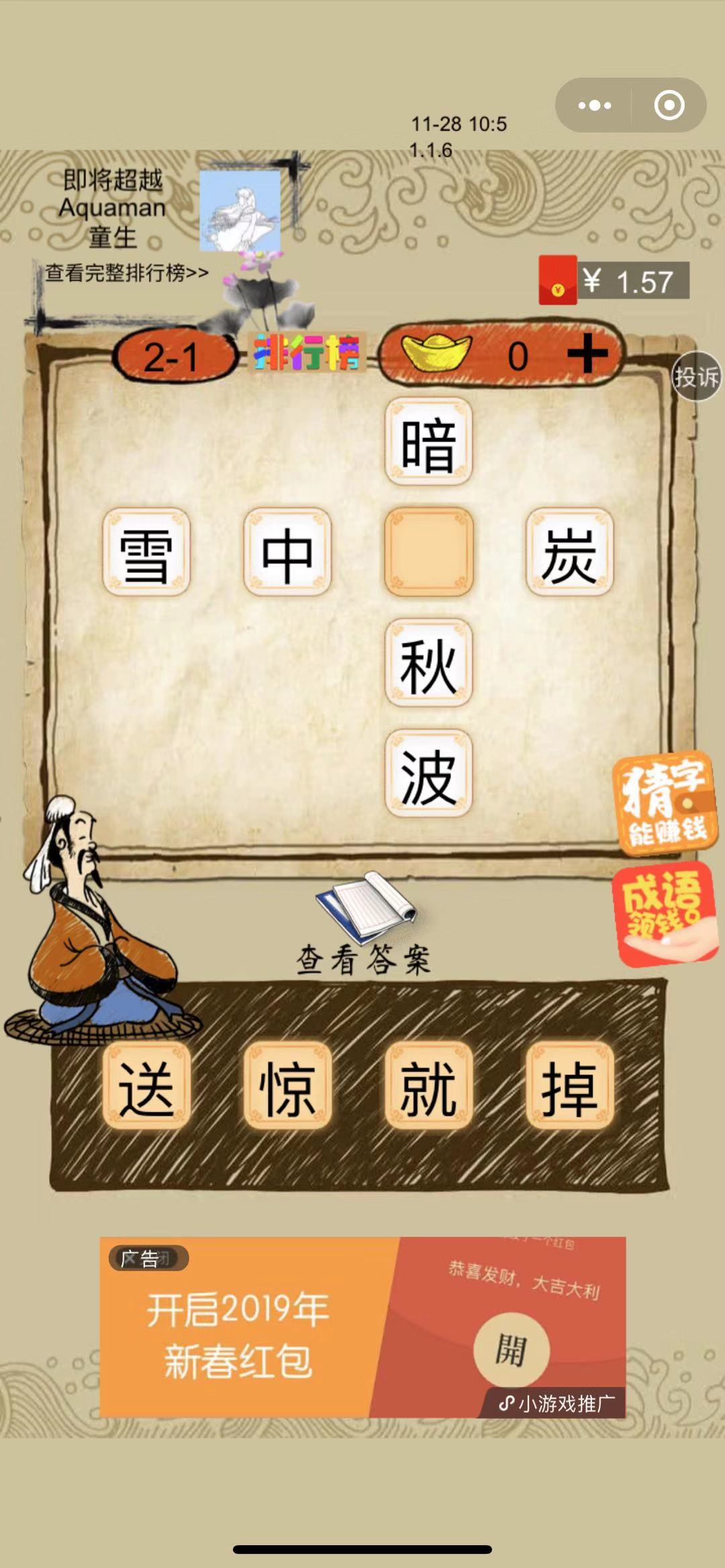Open 查看答案 to view the answer
725x1568 pixels.
pyautogui.click(x=364, y=926)
